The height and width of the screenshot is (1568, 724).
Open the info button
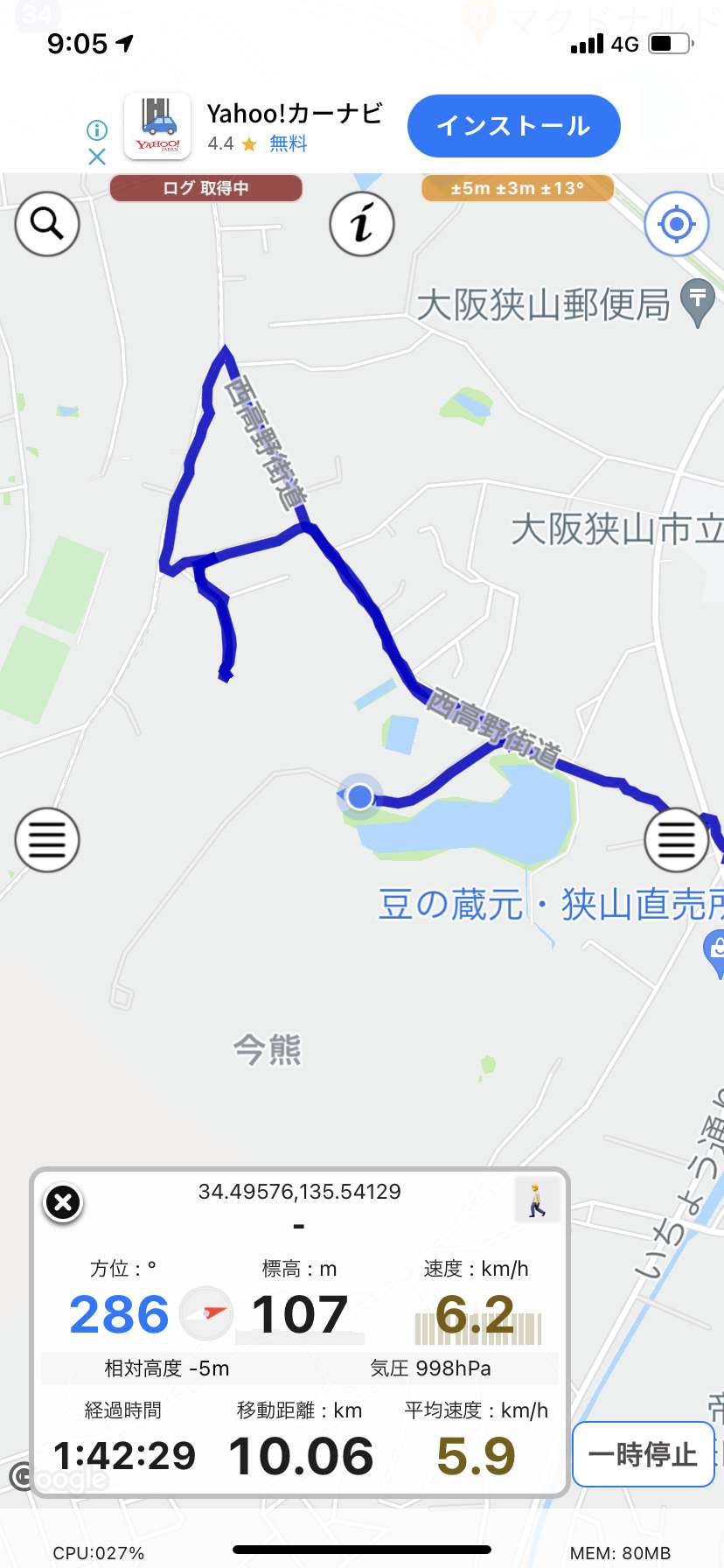pyautogui.click(x=362, y=224)
